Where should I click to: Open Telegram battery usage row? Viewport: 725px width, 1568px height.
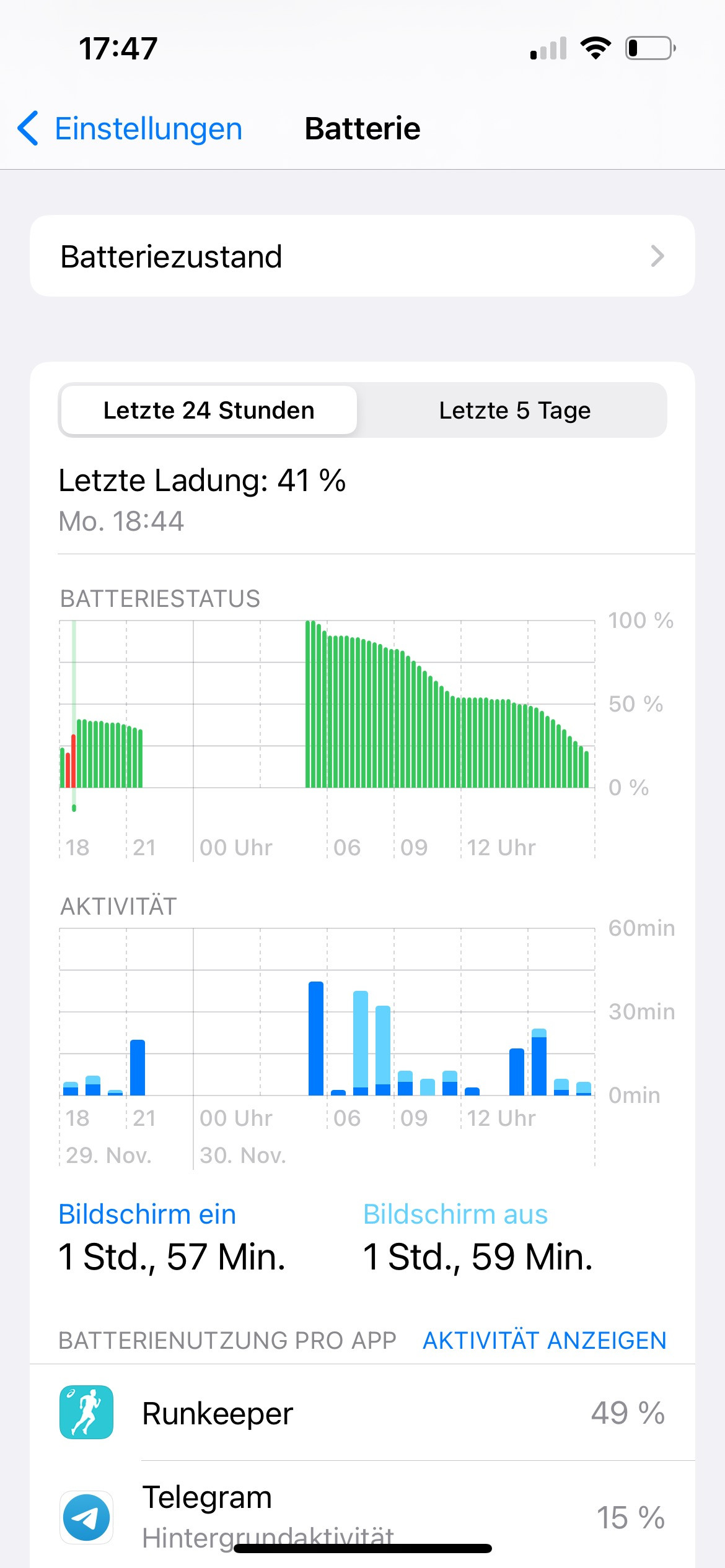coord(362,1516)
